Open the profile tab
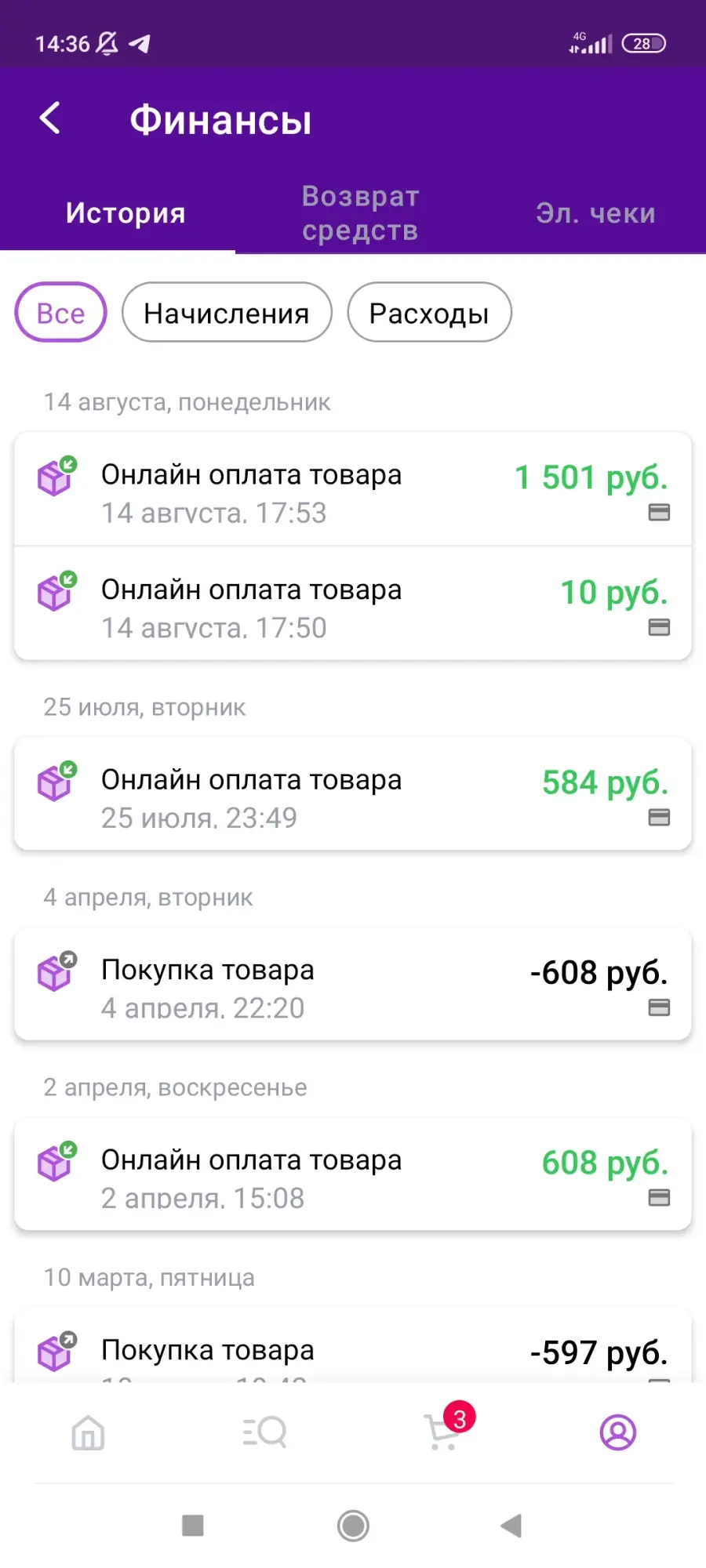 pyautogui.click(x=618, y=1432)
